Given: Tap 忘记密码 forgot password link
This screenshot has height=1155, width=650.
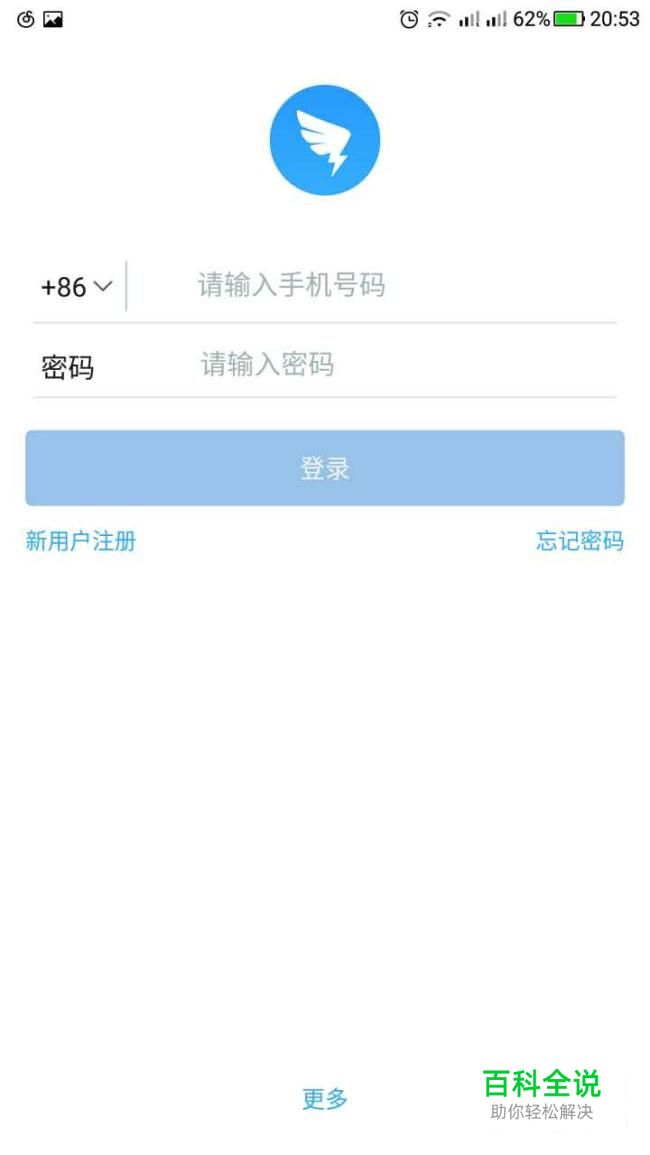Looking at the screenshot, I should click(x=579, y=542).
